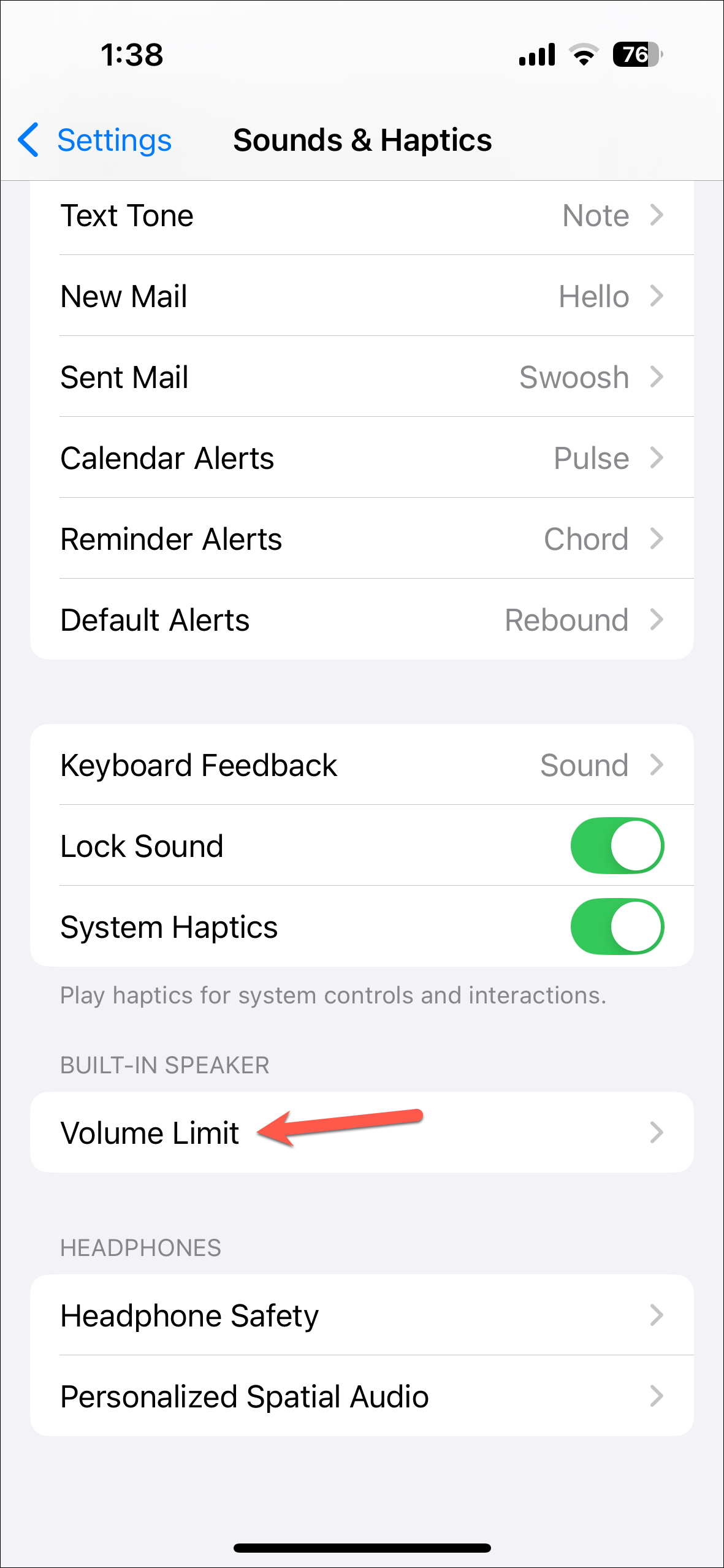The image size is (724, 1568).
Task: Open Headphone Safety
Action: click(362, 1315)
